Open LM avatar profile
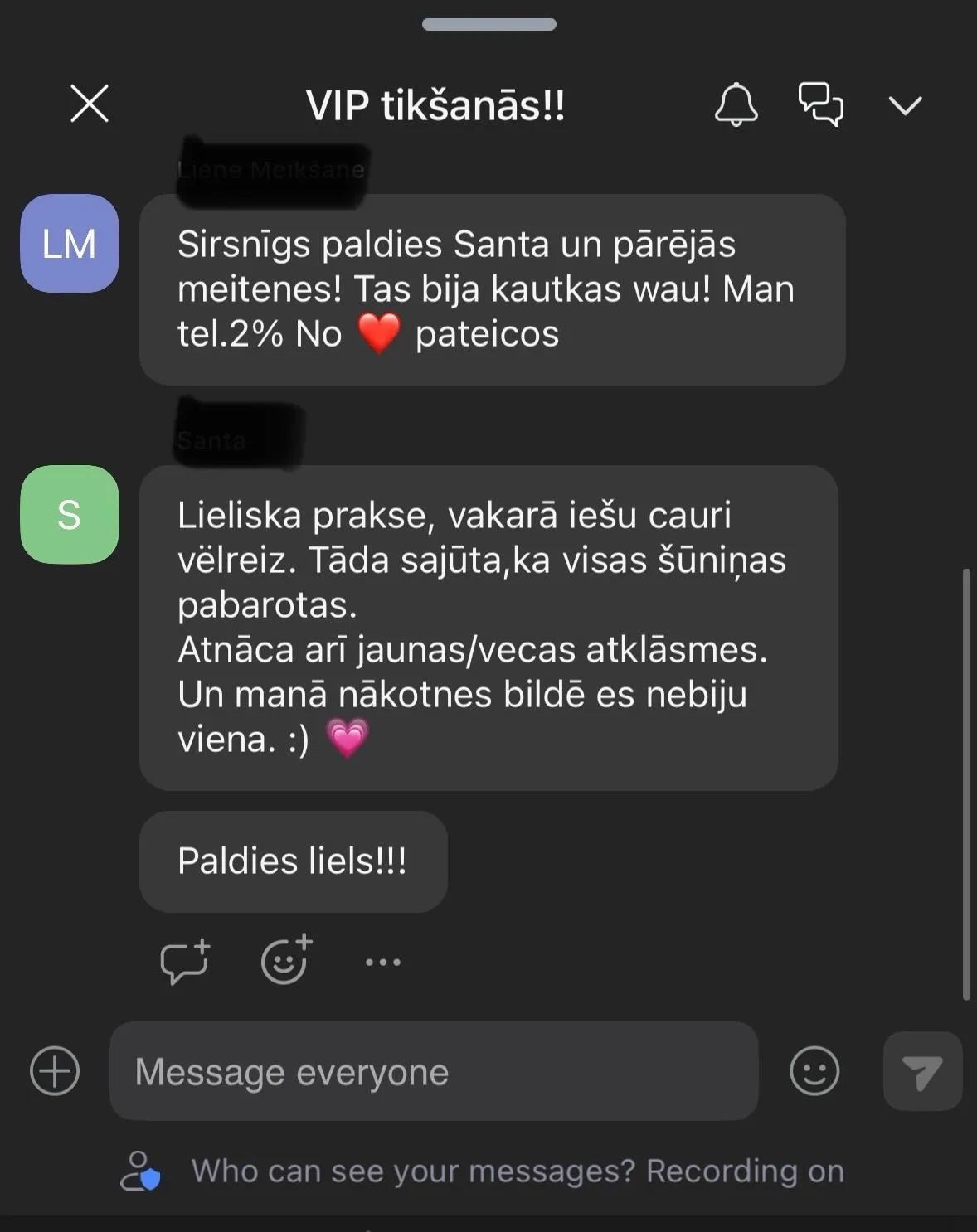 [x=70, y=244]
